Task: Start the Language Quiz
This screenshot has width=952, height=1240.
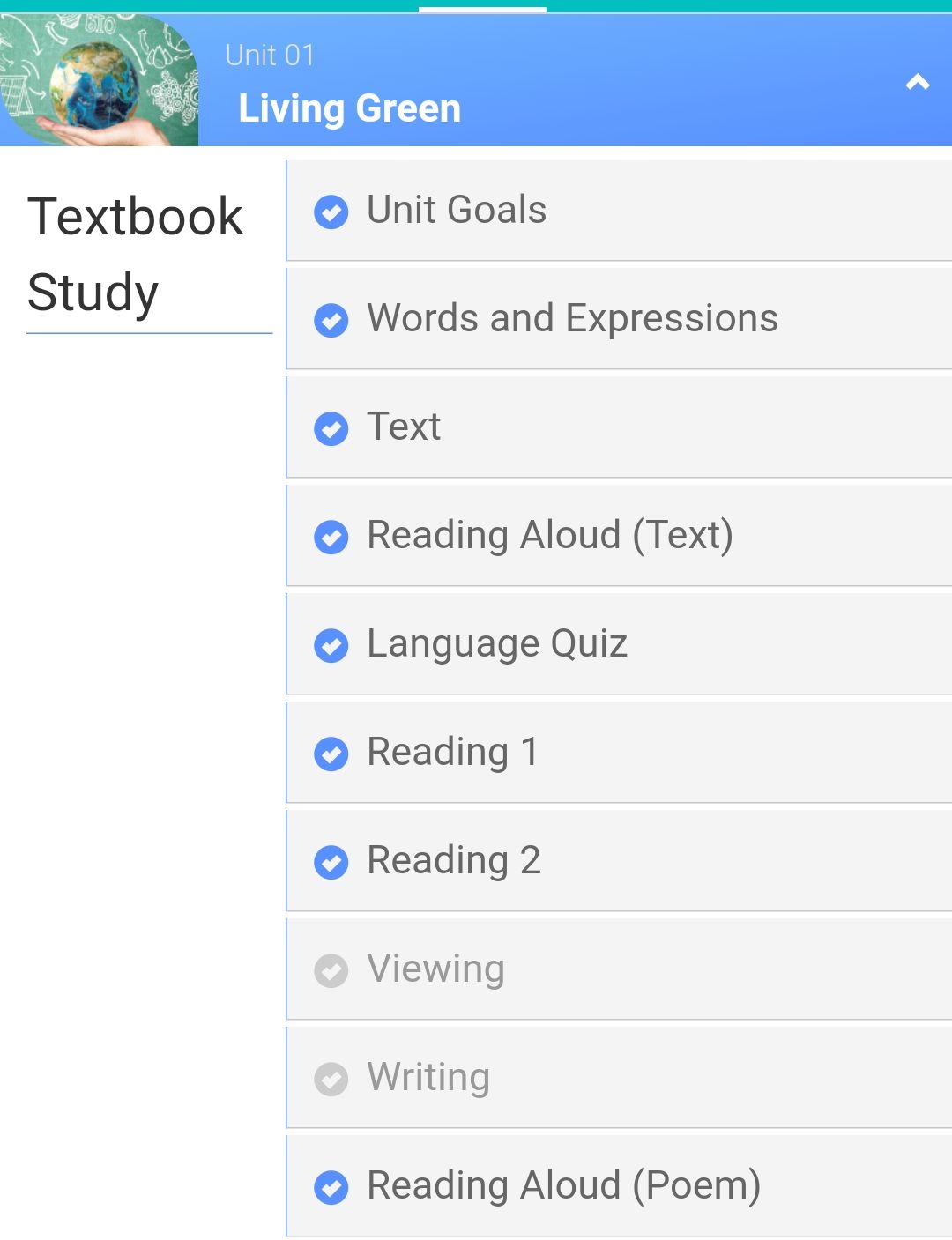Action: (496, 644)
